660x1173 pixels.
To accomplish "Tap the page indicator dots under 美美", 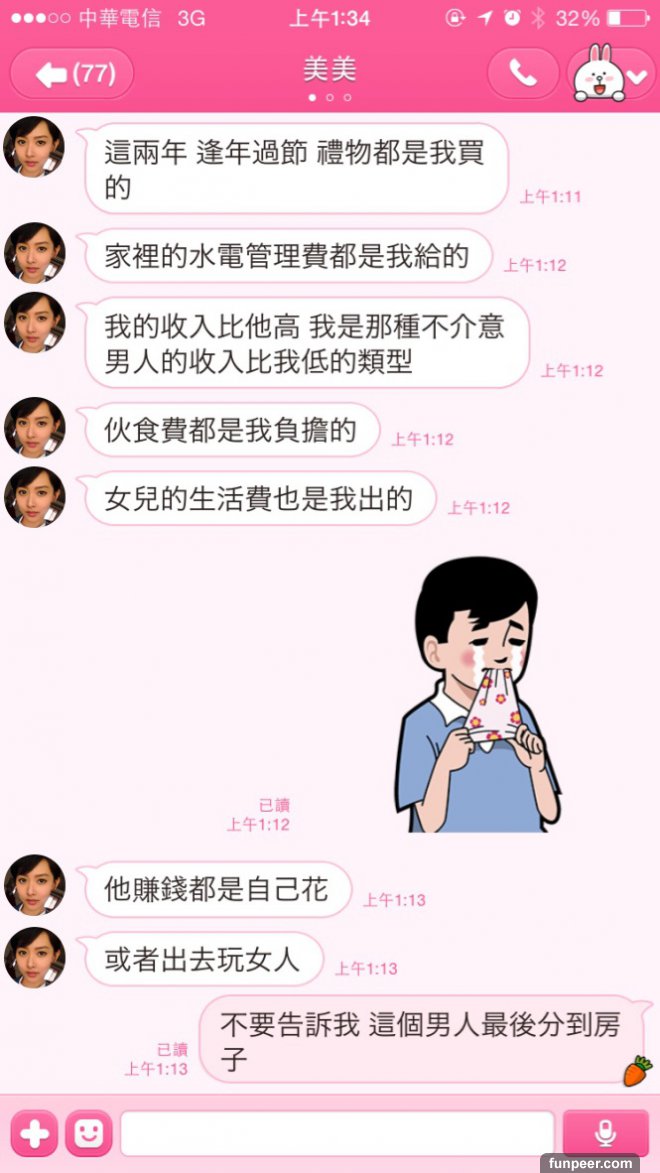I will [329, 97].
